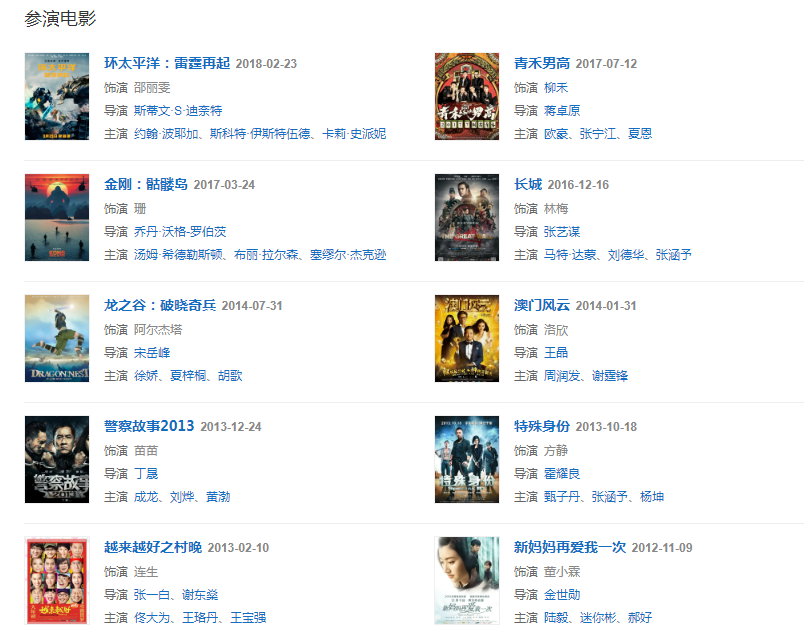Open actor link 胡歌
The height and width of the screenshot is (630, 804).
[x=230, y=376]
